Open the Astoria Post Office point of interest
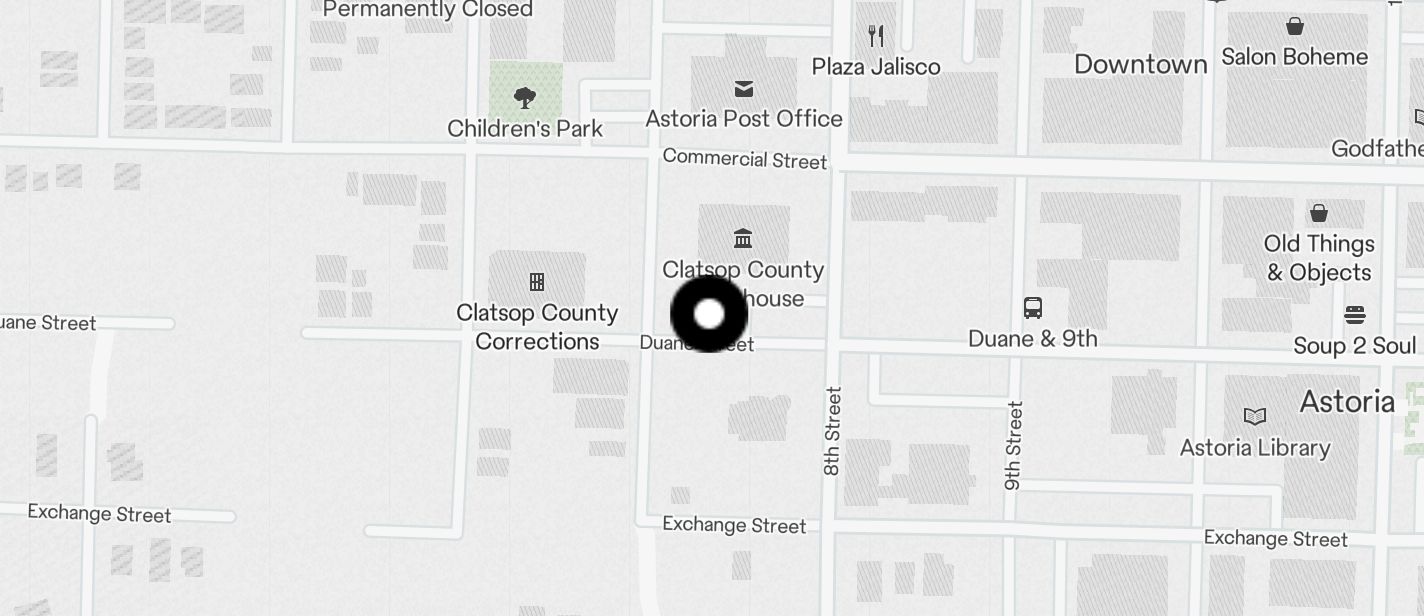 click(x=743, y=89)
